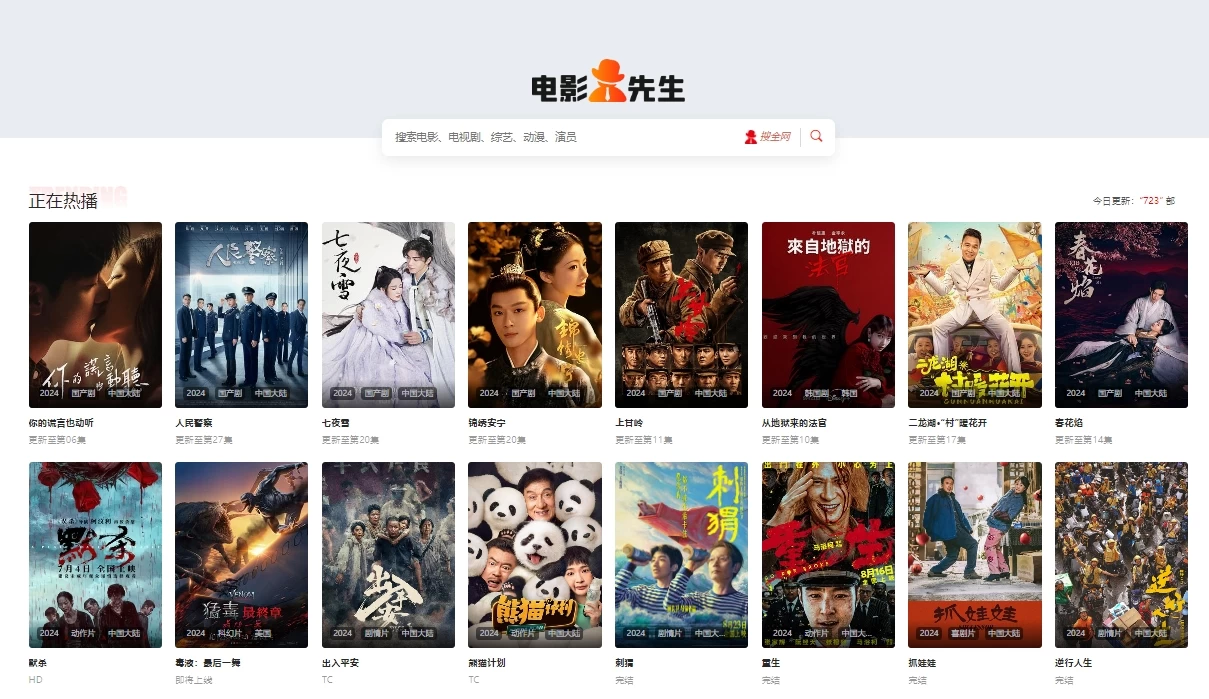Open 从地狱来的法官 Korean drama

click(828, 314)
